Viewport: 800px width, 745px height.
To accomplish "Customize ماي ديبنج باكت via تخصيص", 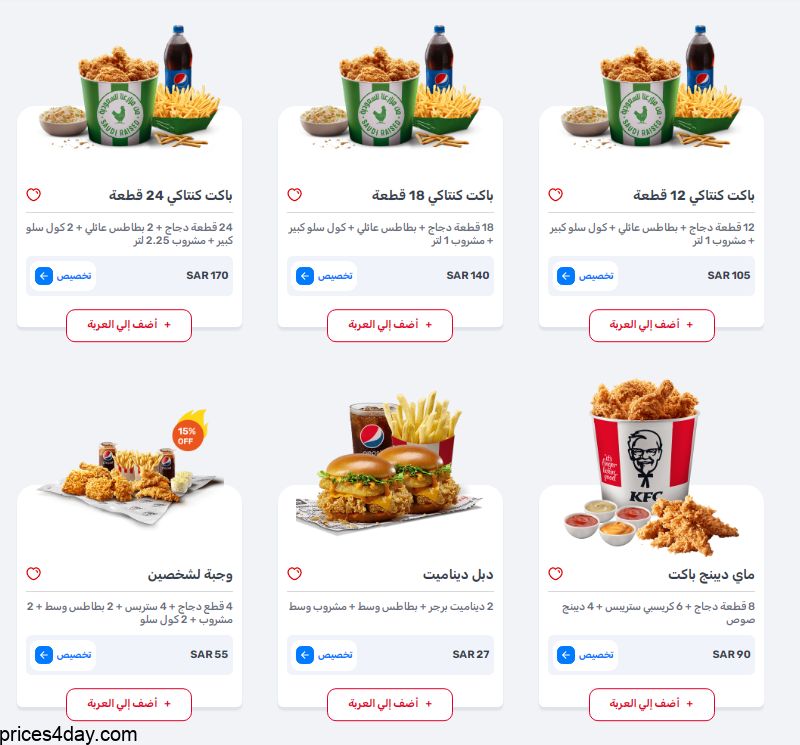I will 586,655.
